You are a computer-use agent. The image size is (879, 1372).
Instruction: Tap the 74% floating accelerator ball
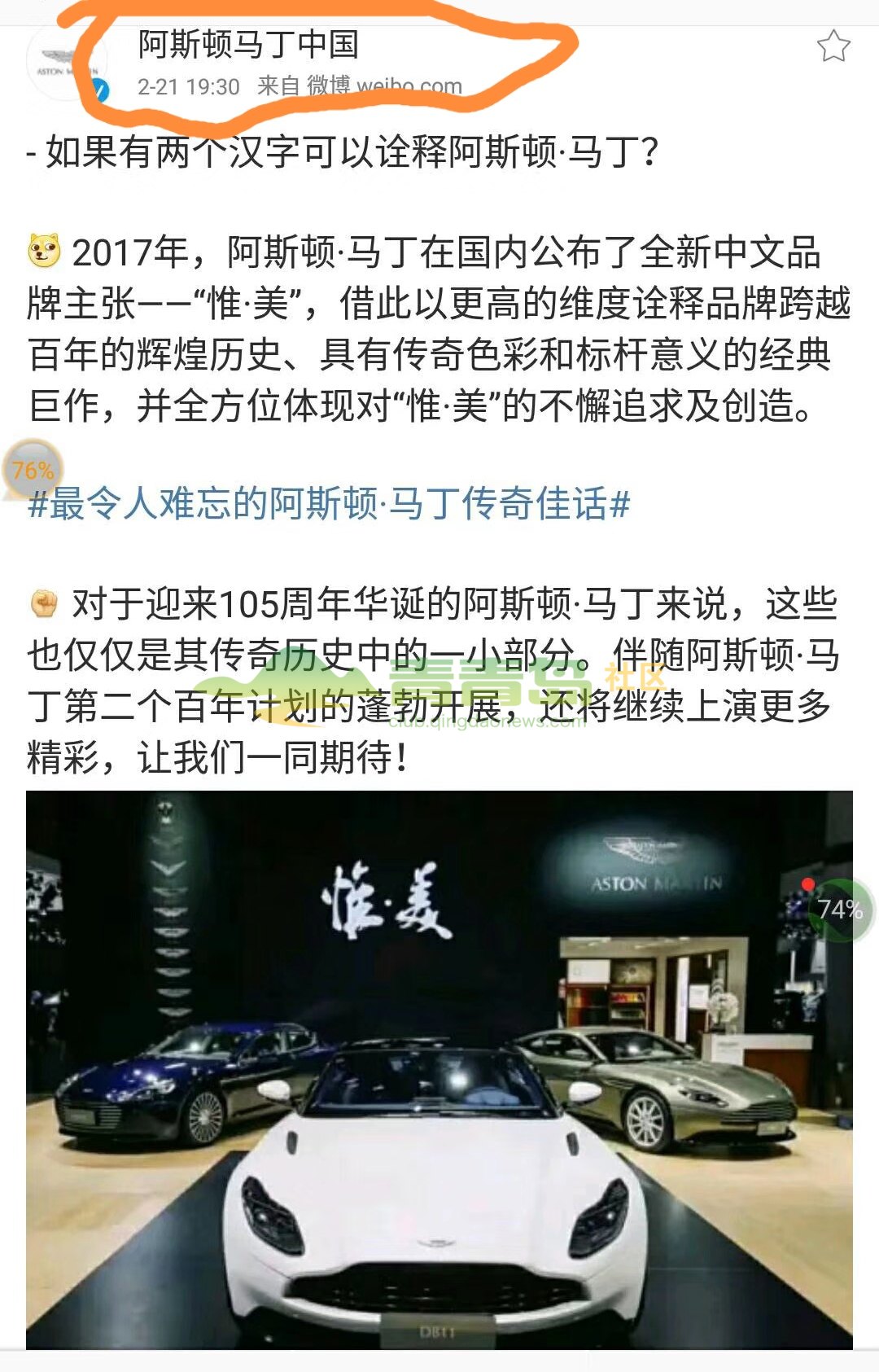pyautogui.click(x=840, y=910)
